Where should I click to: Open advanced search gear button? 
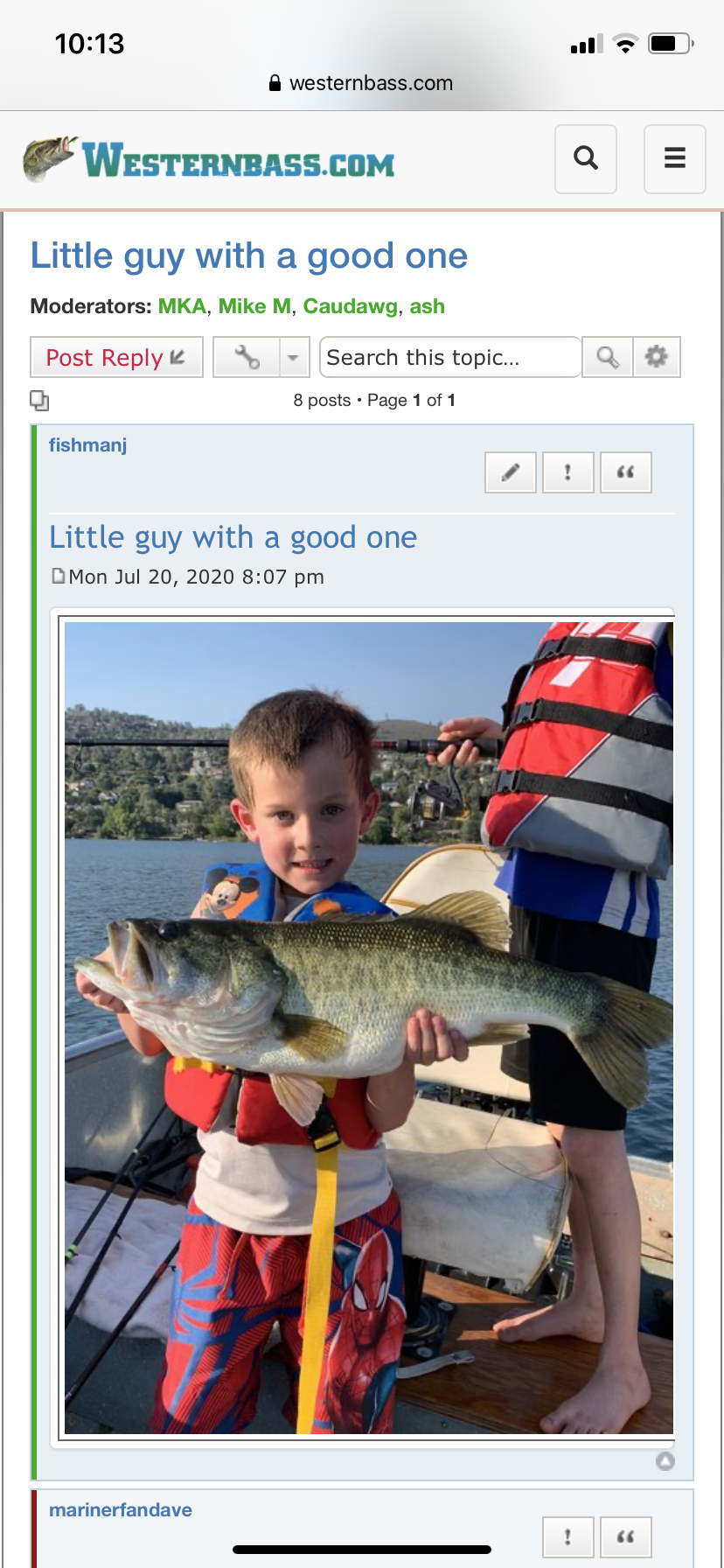click(656, 357)
